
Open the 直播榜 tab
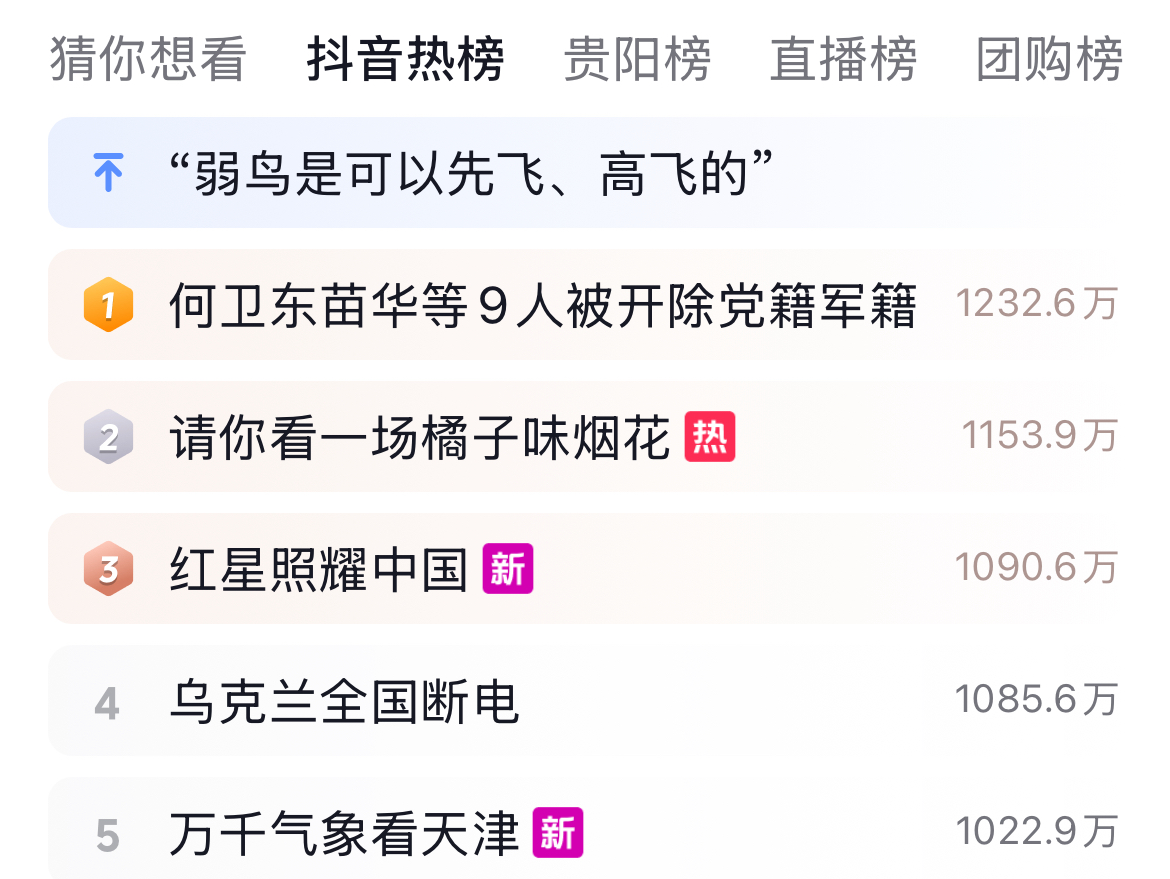[843, 59]
